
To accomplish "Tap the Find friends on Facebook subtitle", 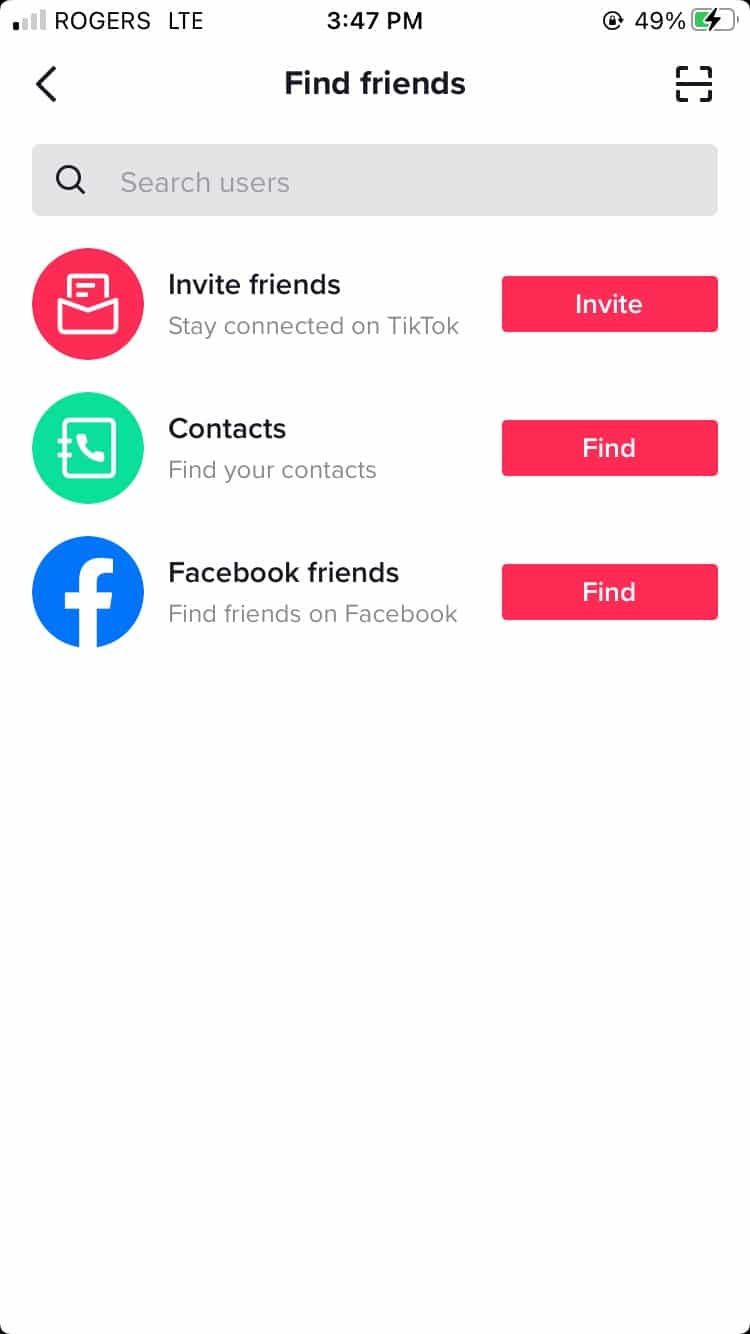I will click(x=313, y=613).
